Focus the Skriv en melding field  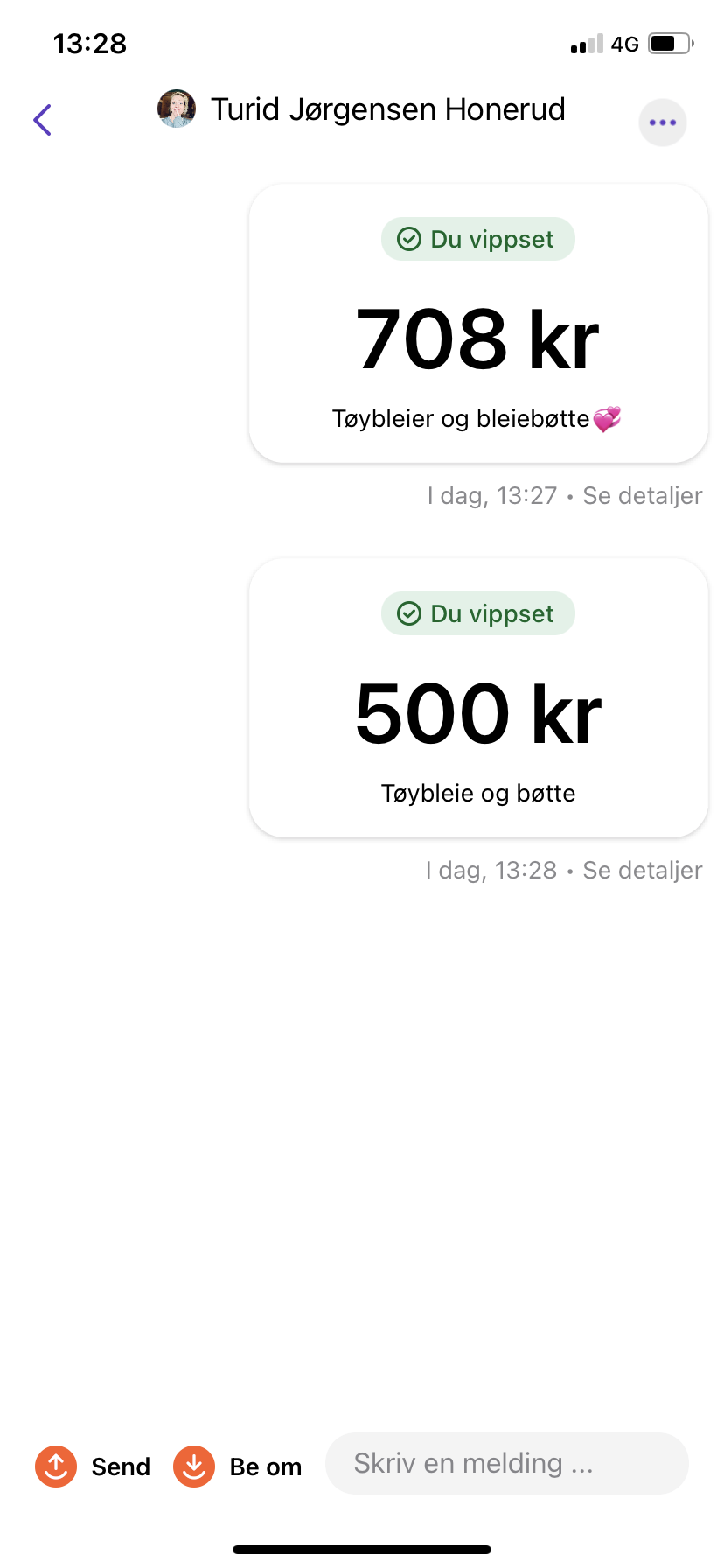pos(507,1463)
